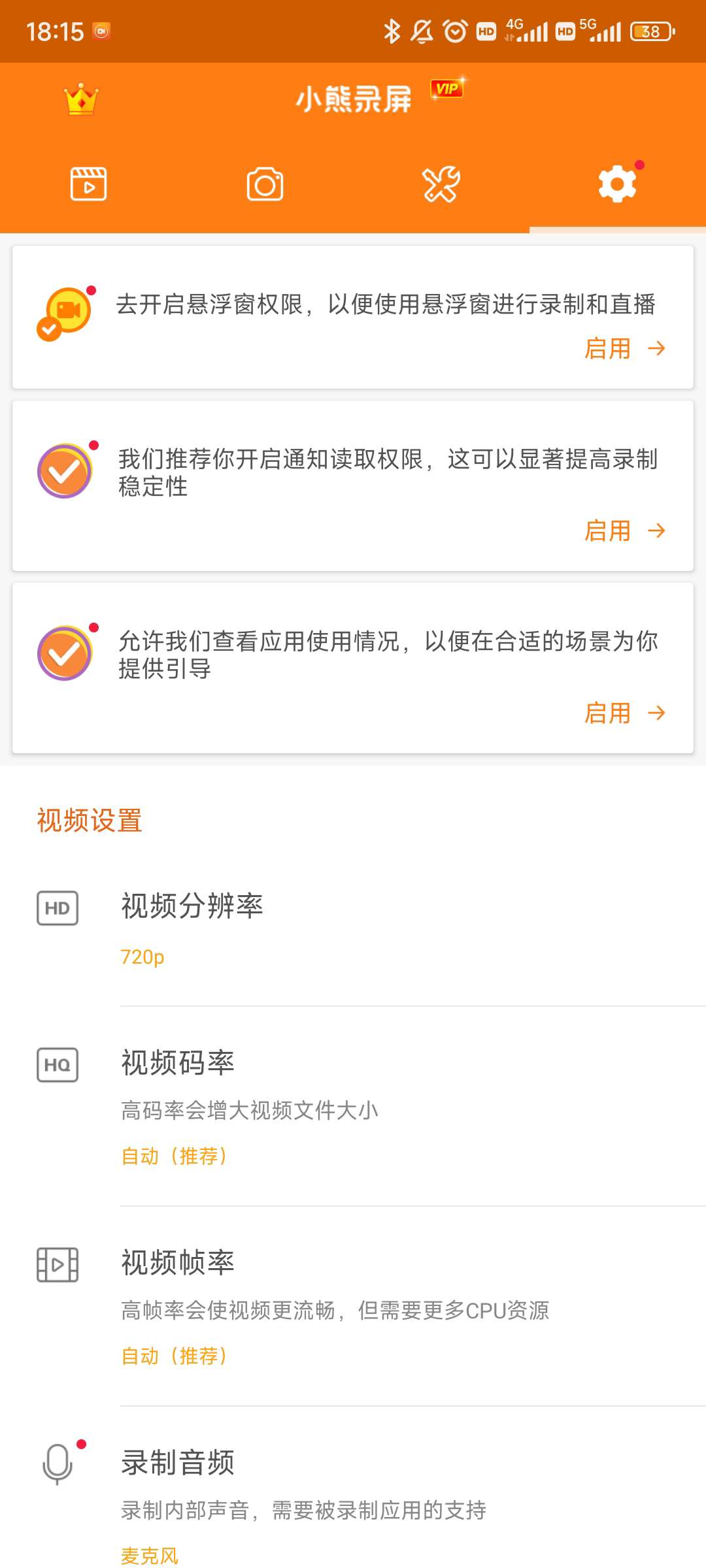Enable floating window permission via 启用
The height and width of the screenshot is (1568, 706).
point(624,349)
